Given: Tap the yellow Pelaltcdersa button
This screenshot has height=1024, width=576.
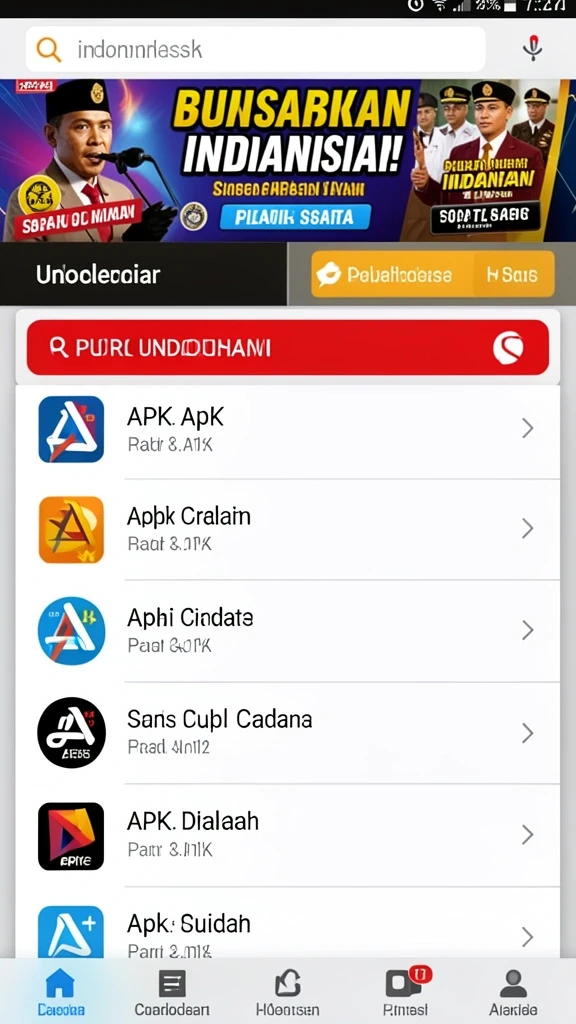Looking at the screenshot, I should pos(391,274).
